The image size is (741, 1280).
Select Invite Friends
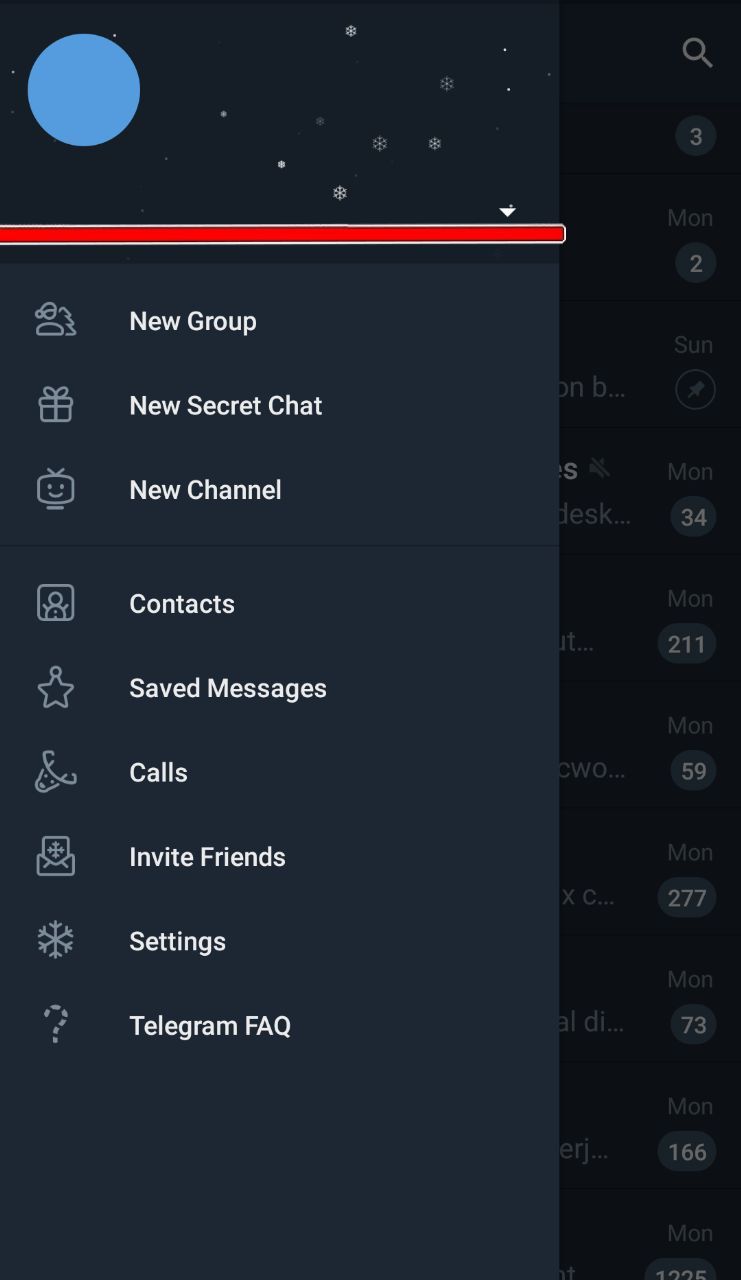tap(279, 856)
